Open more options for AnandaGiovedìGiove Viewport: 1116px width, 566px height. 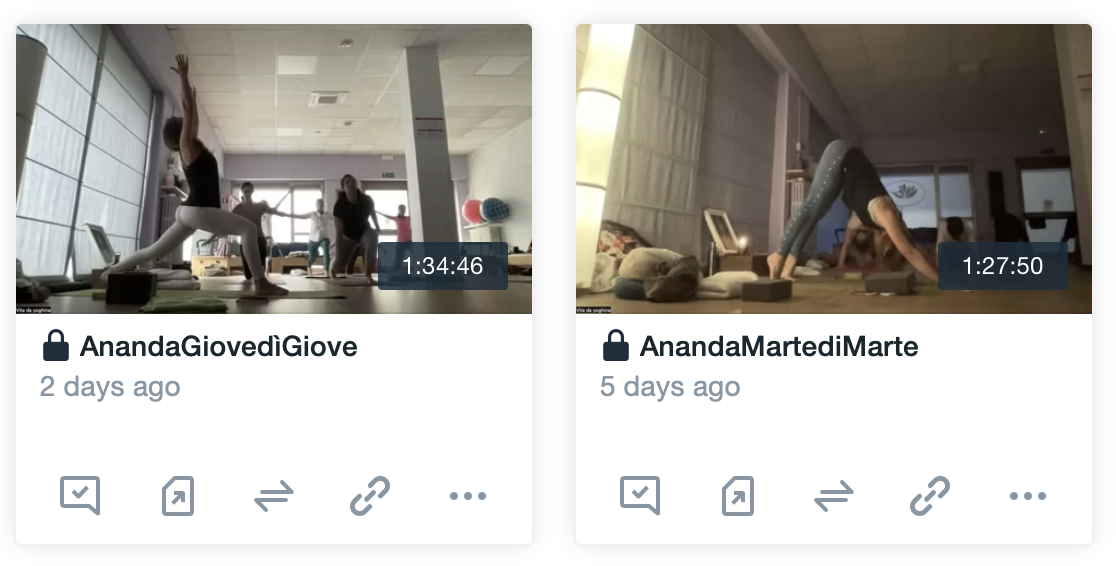(467, 495)
